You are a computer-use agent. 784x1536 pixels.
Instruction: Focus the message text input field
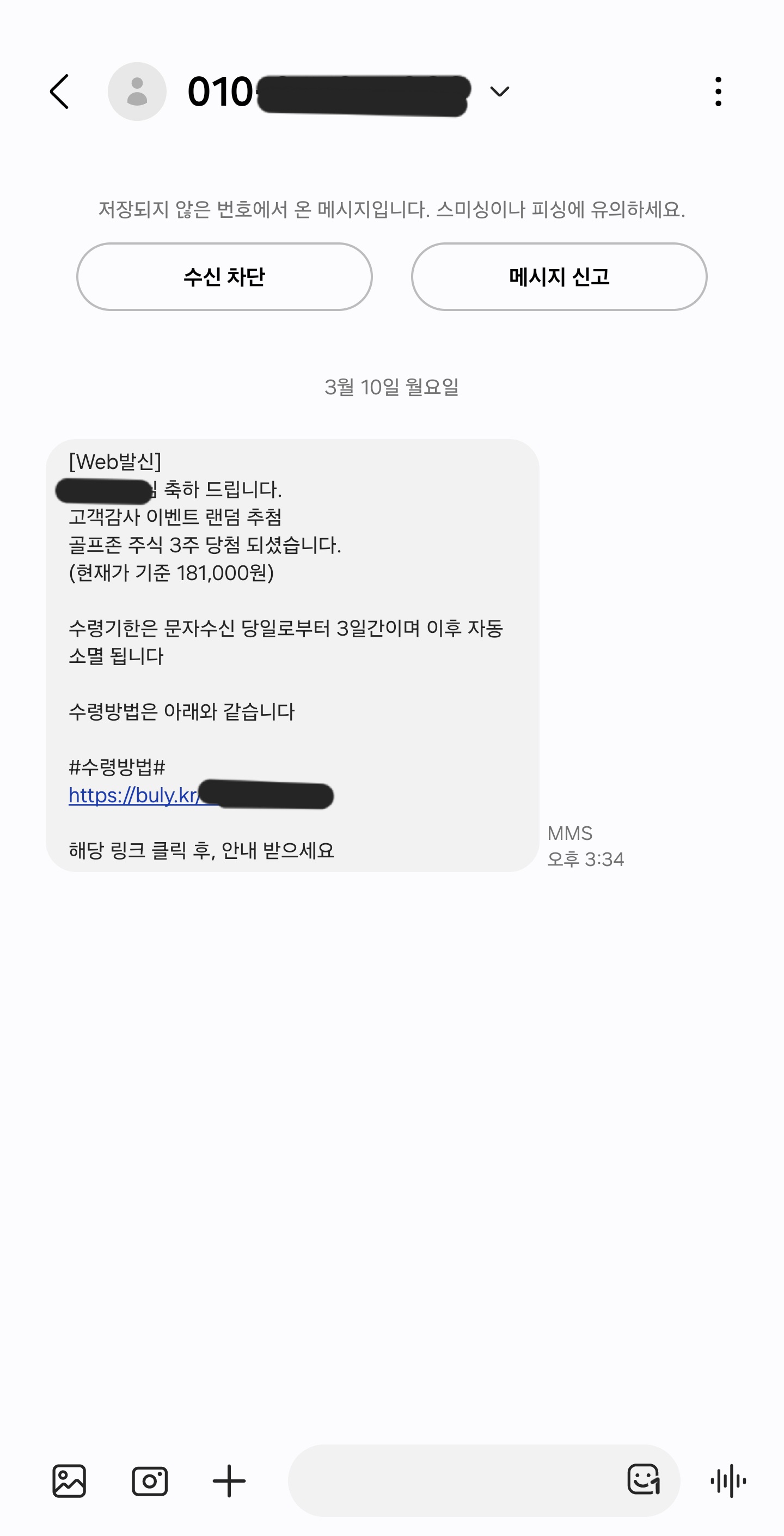pyautogui.click(x=453, y=1480)
